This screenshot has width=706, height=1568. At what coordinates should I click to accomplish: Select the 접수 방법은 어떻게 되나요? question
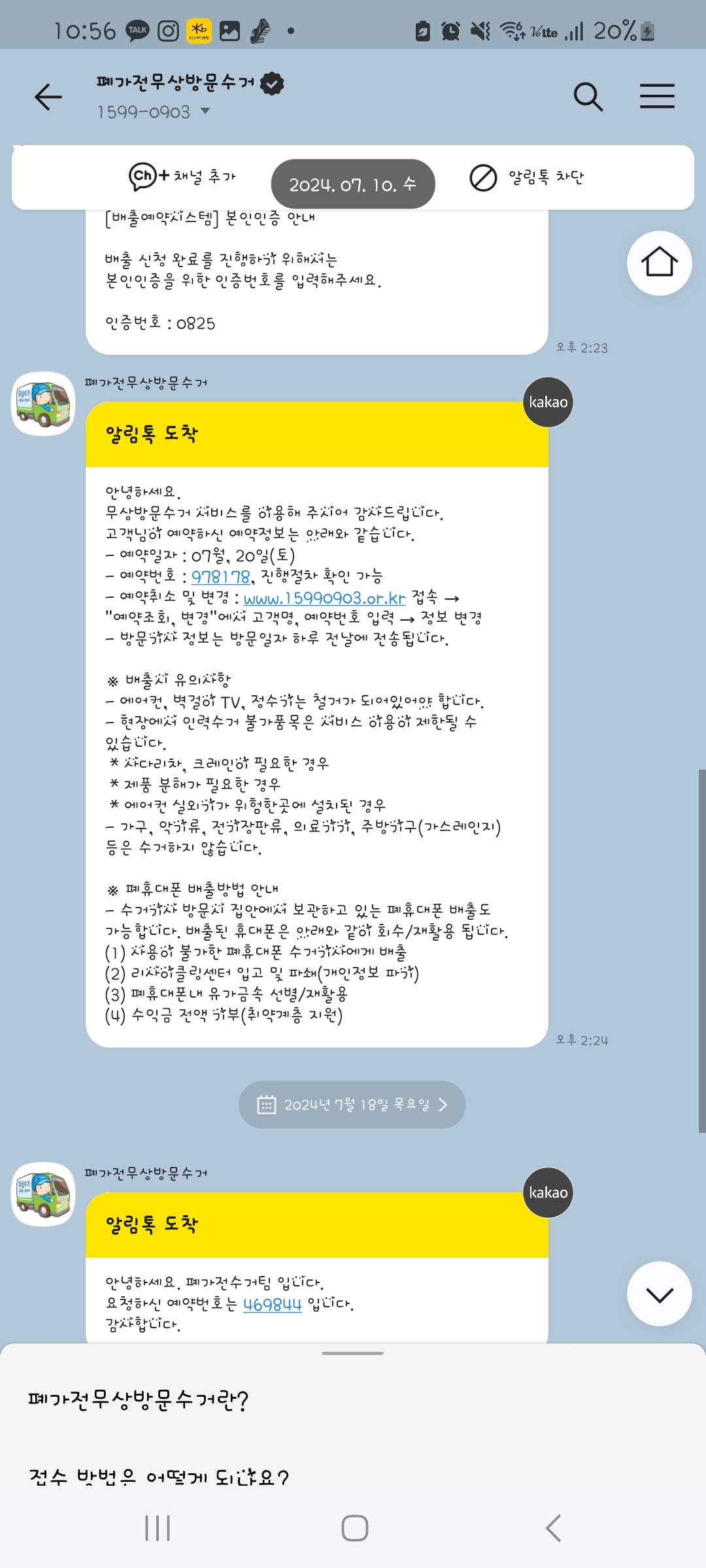click(x=159, y=1478)
